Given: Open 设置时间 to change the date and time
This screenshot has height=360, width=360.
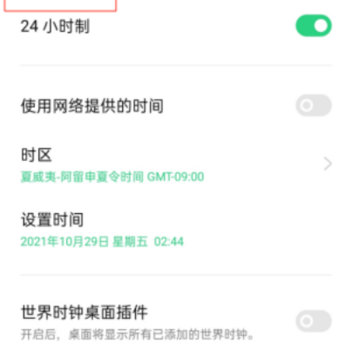Looking at the screenshot, I should [x=176, y=230].
